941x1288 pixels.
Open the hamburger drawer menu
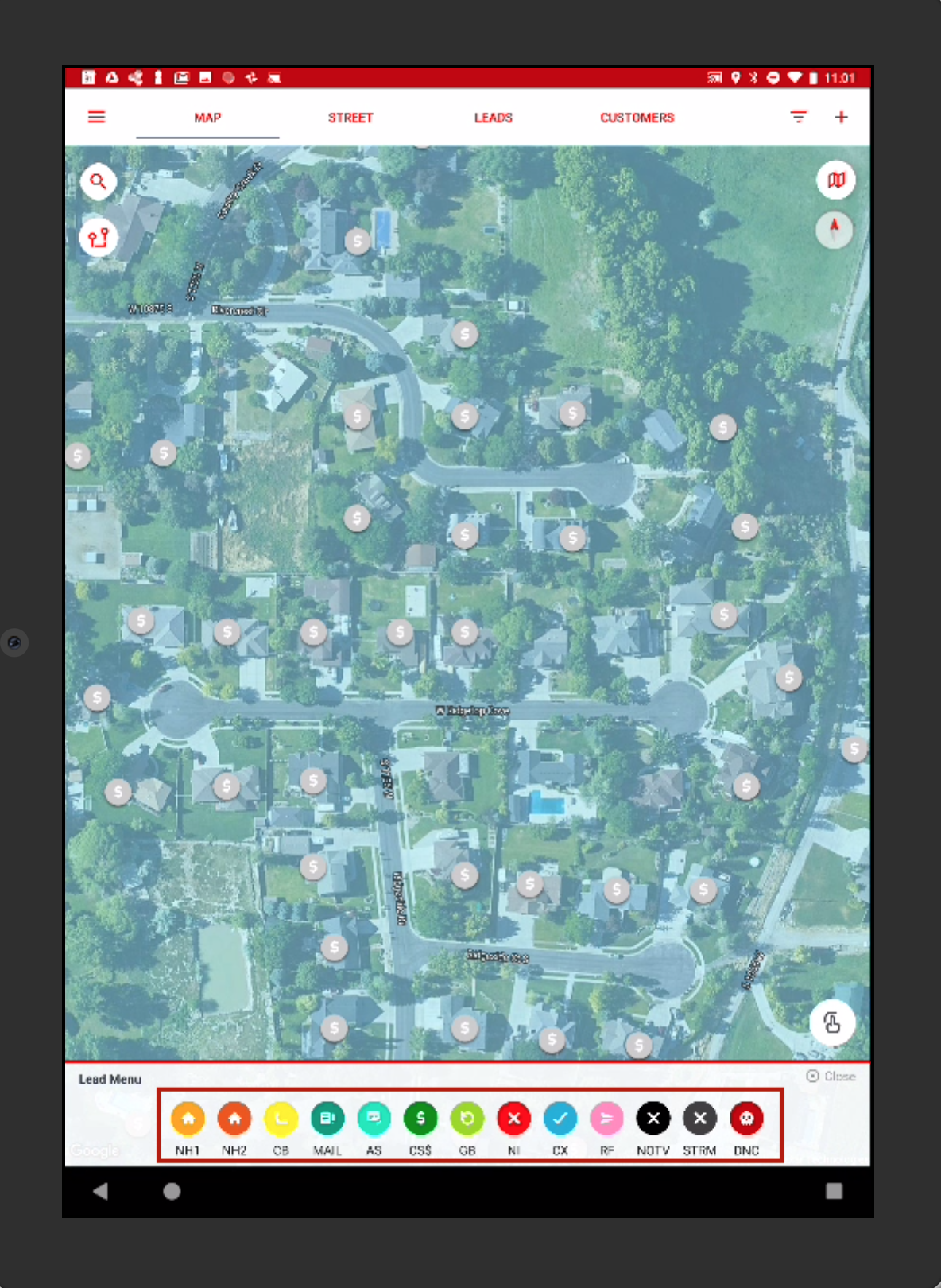tap(96, 117)
